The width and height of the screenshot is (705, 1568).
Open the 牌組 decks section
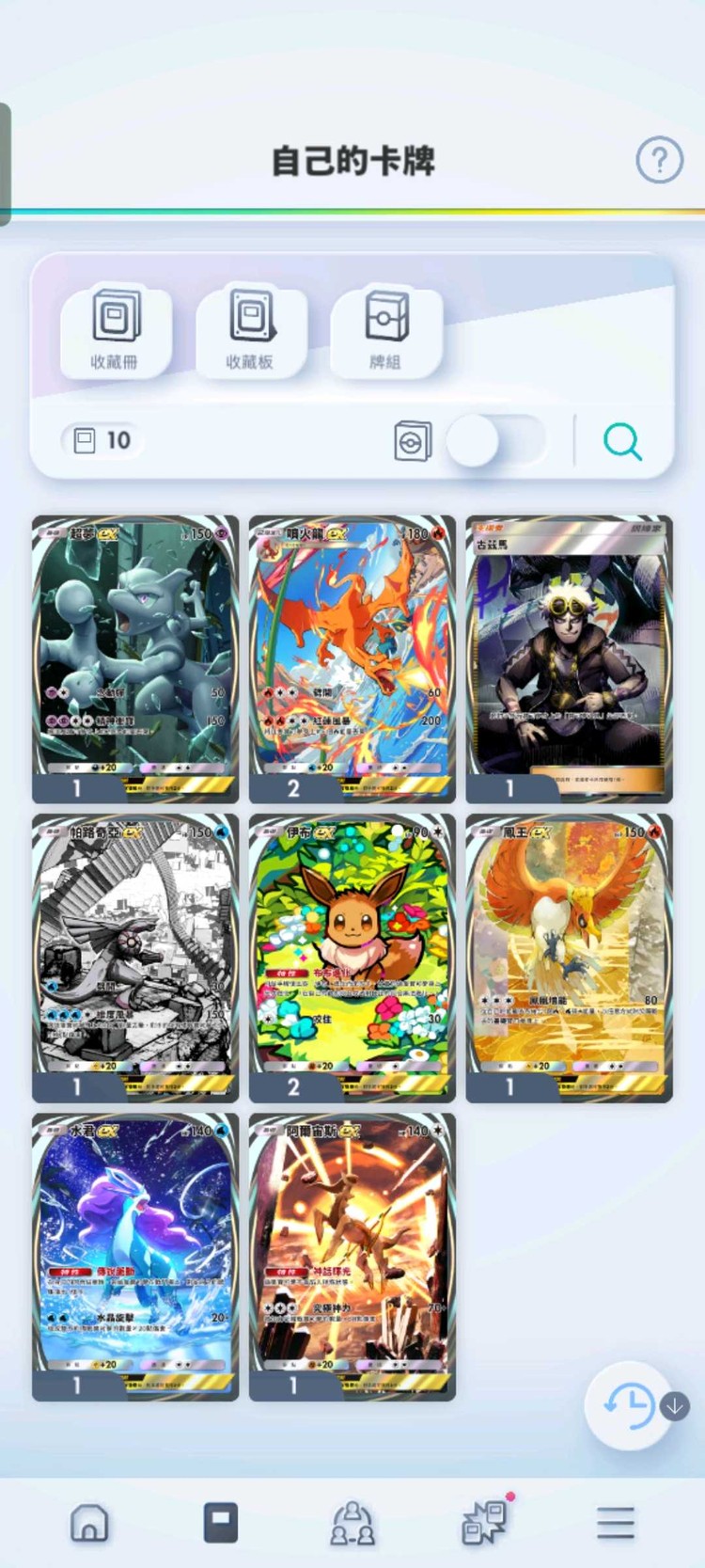[x=386, y=330]
